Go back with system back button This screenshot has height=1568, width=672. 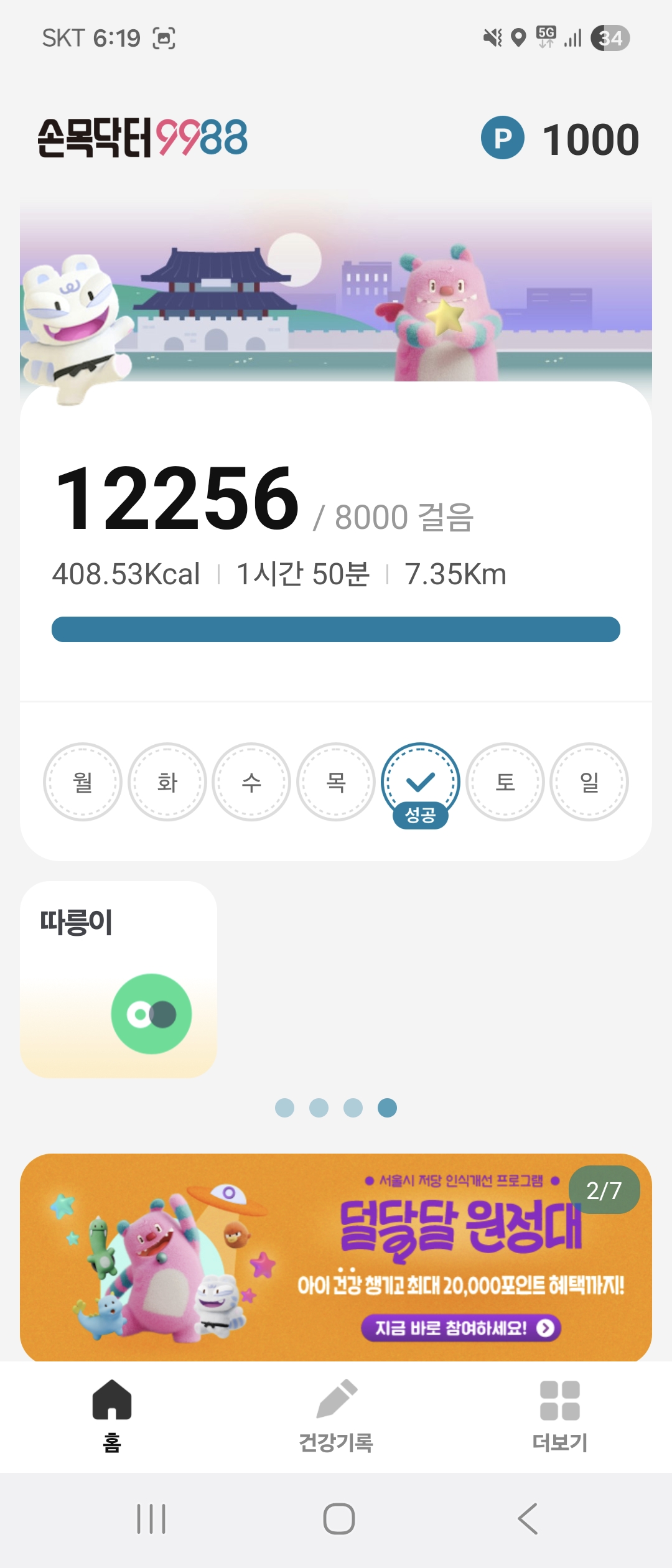point(528,1519)
